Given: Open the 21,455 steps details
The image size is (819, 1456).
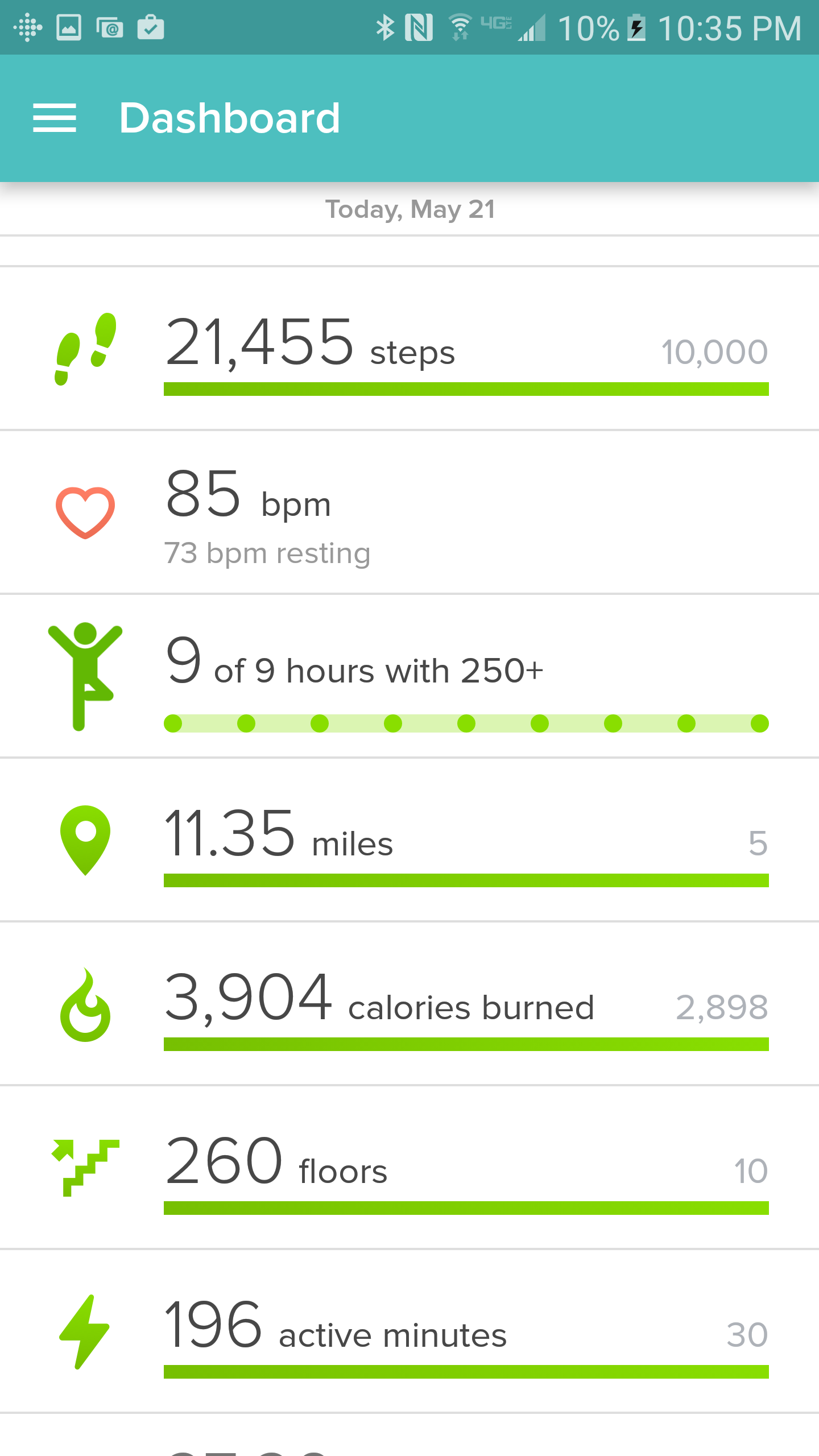Looking at the screenshot, I should (x=409, y=348).
